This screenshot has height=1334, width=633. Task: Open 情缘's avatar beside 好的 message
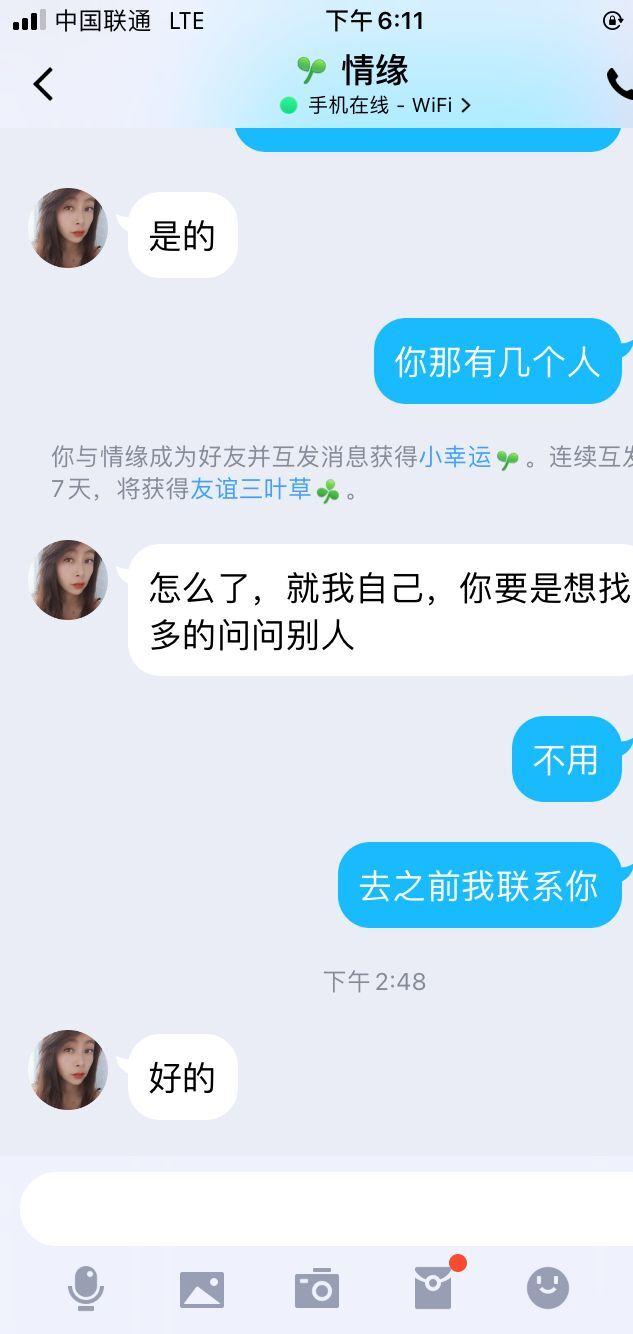69,1070
